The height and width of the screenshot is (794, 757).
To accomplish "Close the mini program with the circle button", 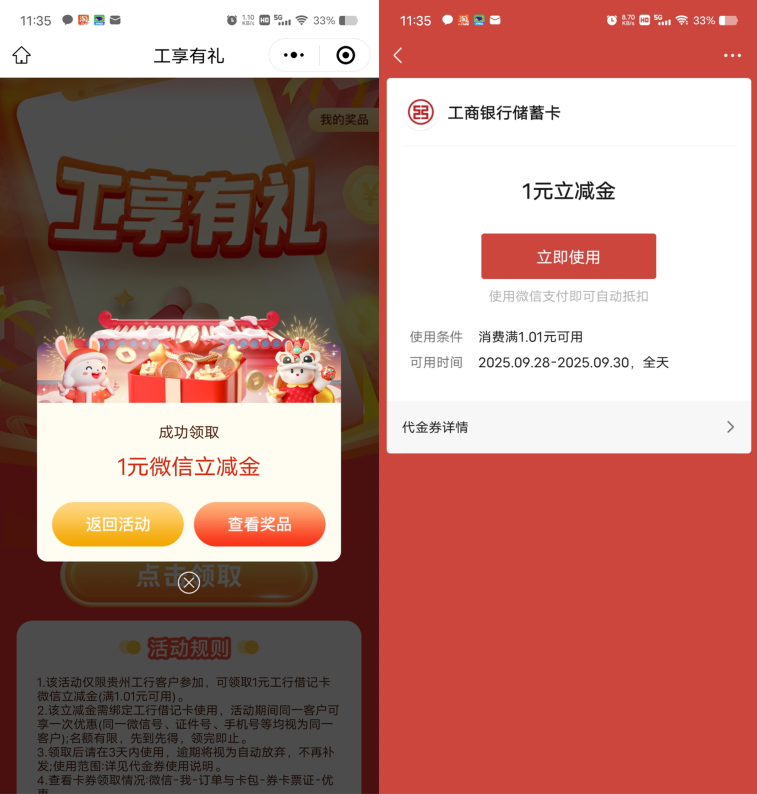I will 346,56.
